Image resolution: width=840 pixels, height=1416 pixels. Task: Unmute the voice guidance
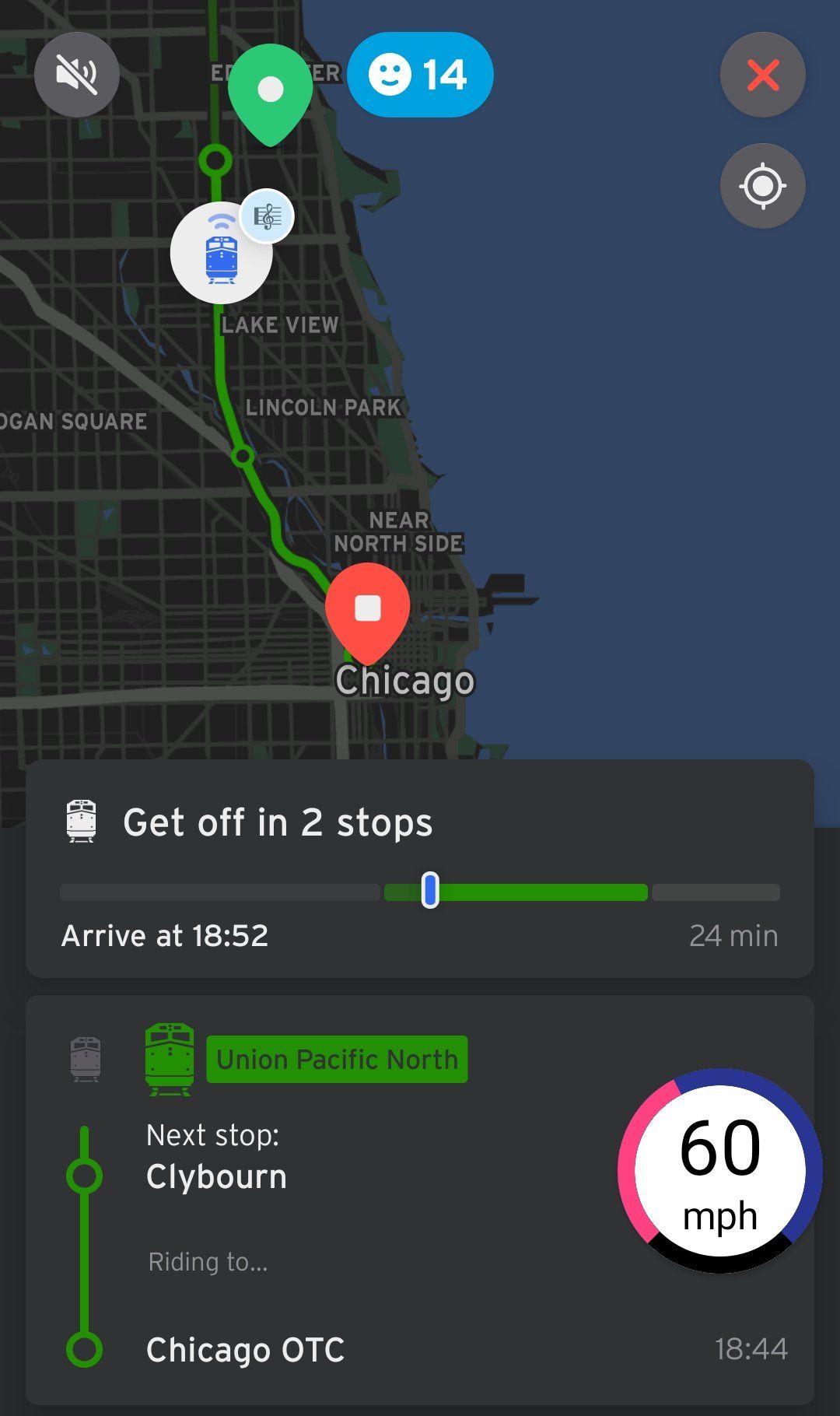point(76,75)
